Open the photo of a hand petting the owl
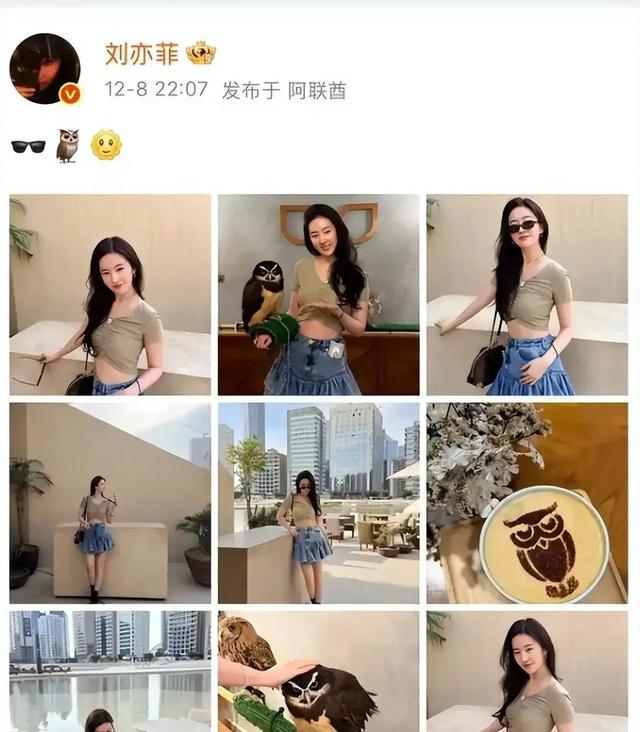 [x=318, y=671]
